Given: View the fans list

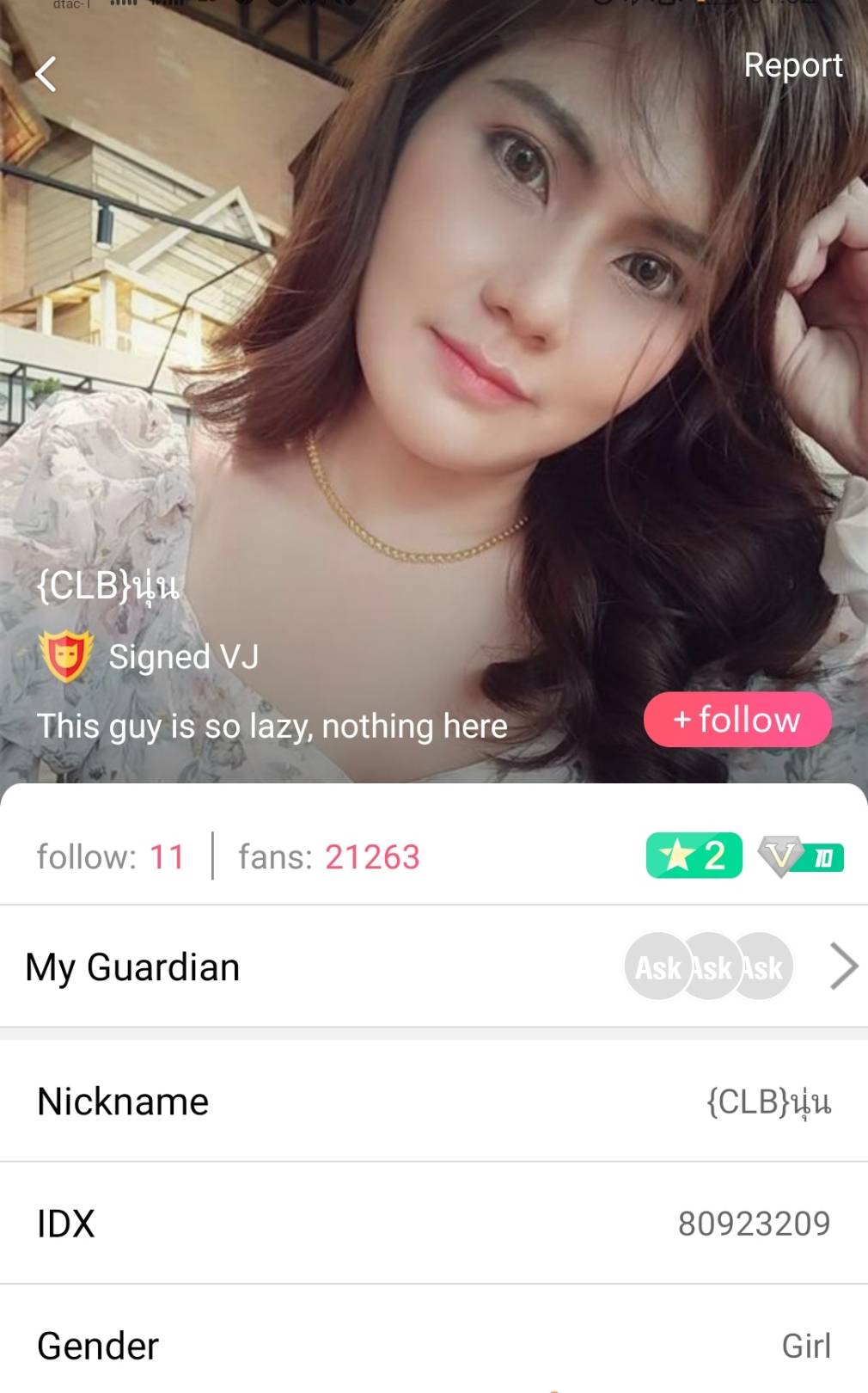Looking at the screenshot, I should pos(329,856).
